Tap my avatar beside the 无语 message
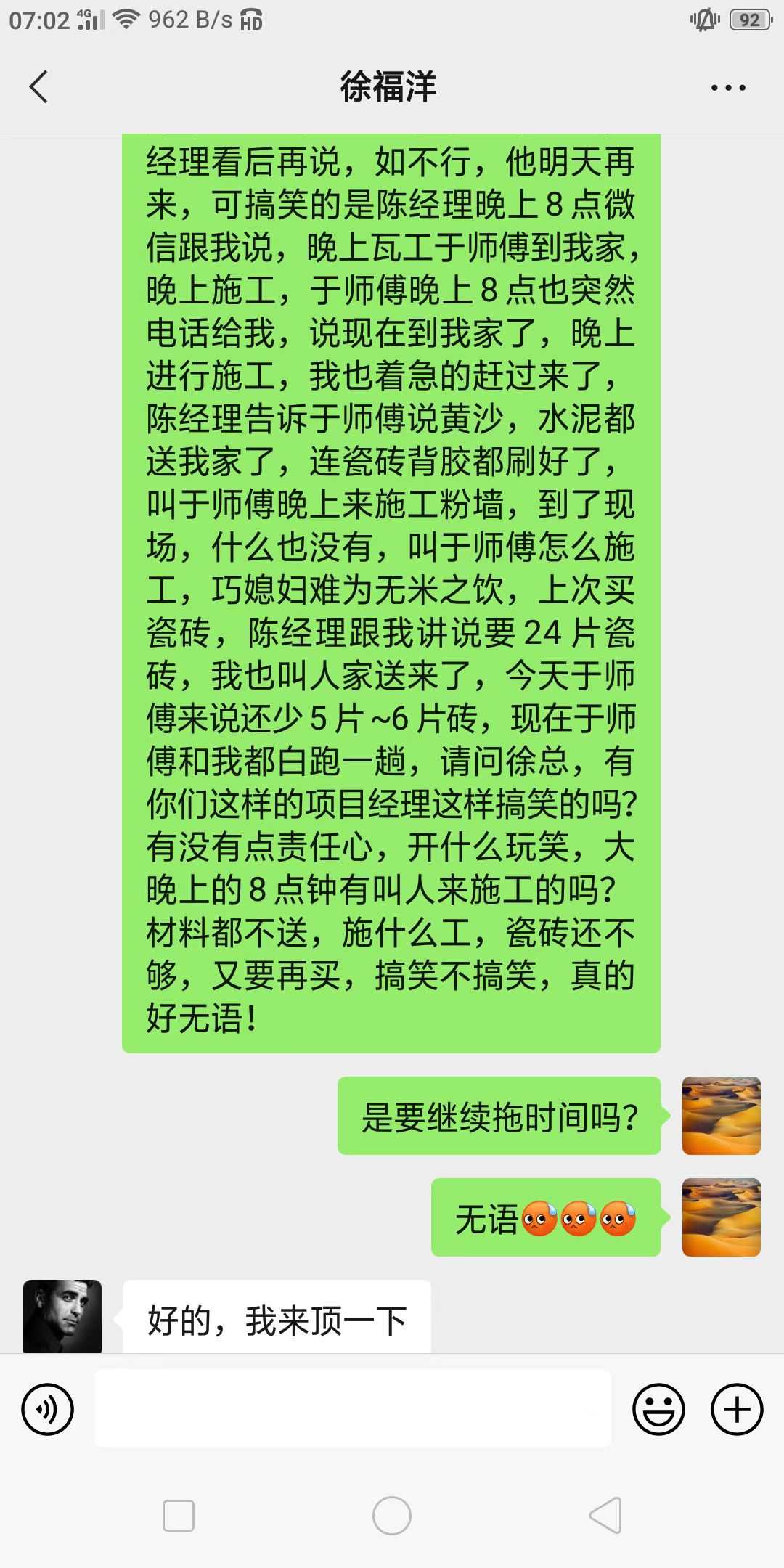The image size is (784, 1568). pyautogui.click(x=721, y=1217)
